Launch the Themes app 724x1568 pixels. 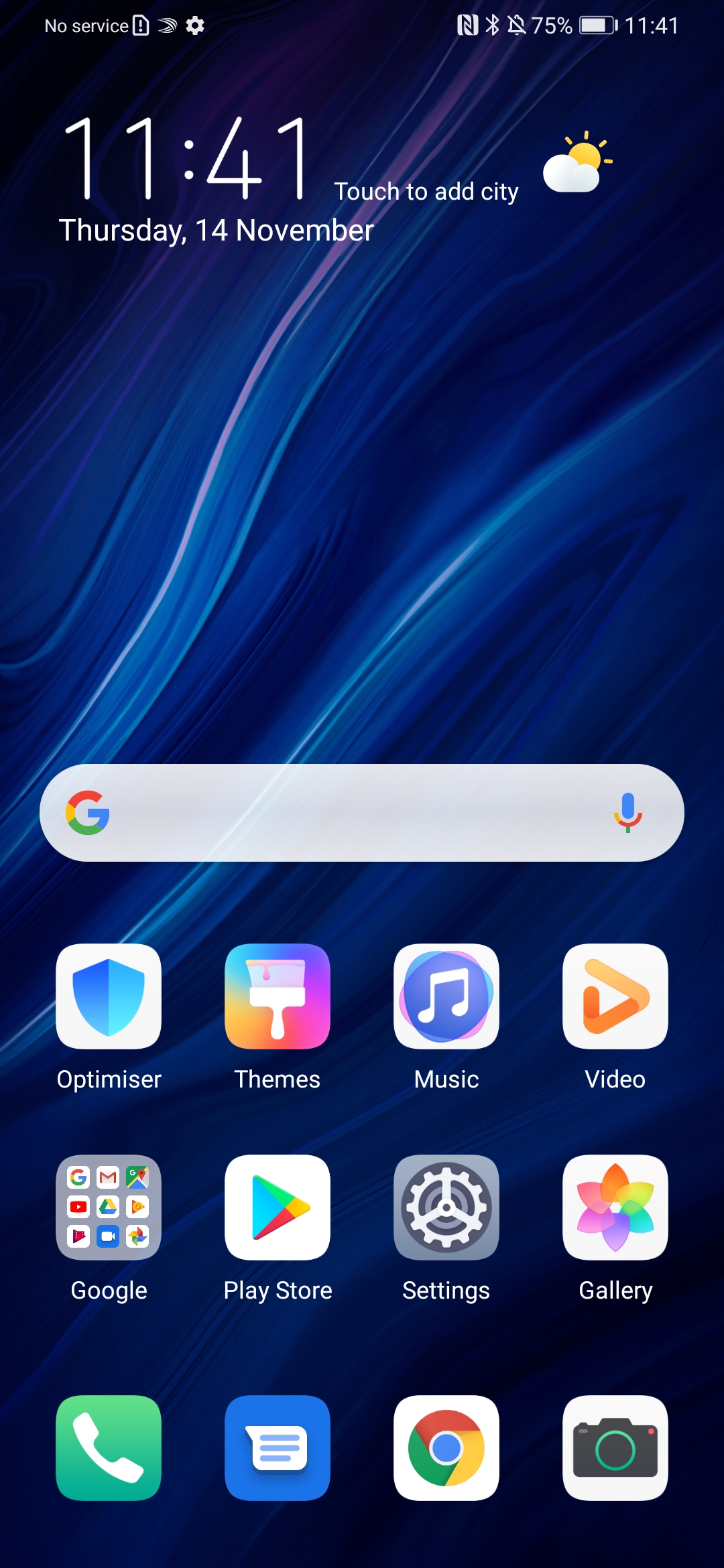[278, 996]
